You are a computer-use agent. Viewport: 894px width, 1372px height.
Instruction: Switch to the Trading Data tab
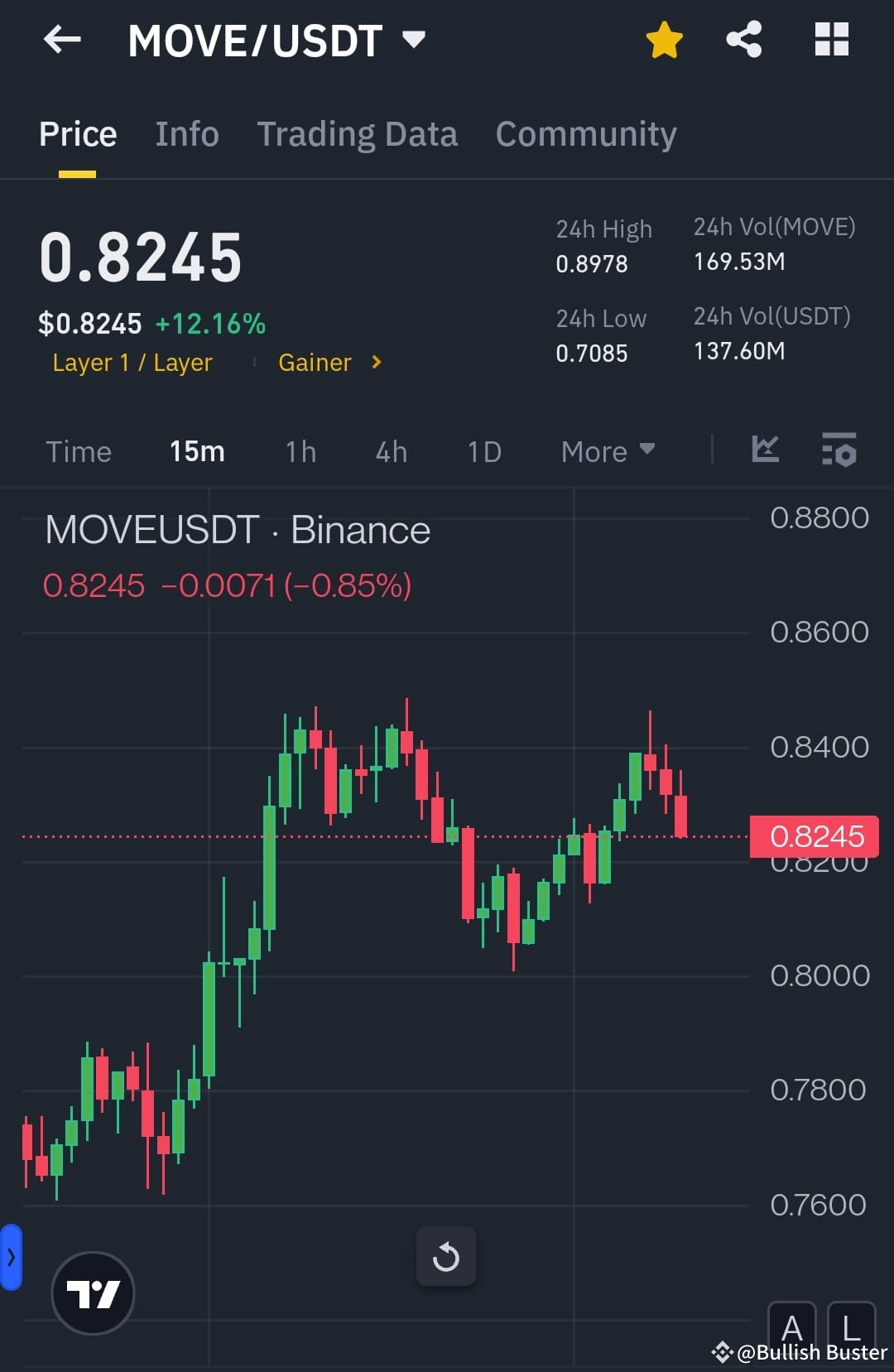(358, 133)
